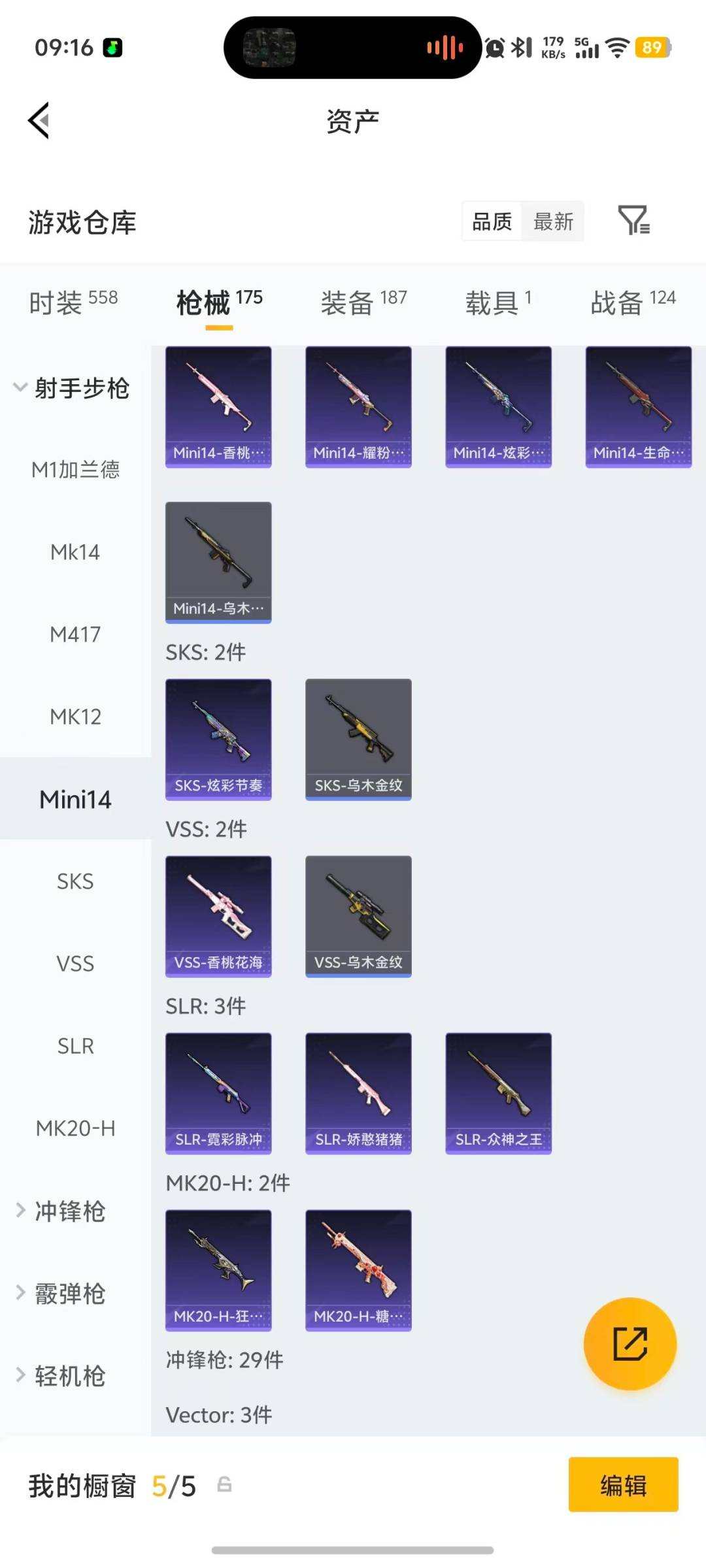Switch to the 战备 tab

point(633,302)
